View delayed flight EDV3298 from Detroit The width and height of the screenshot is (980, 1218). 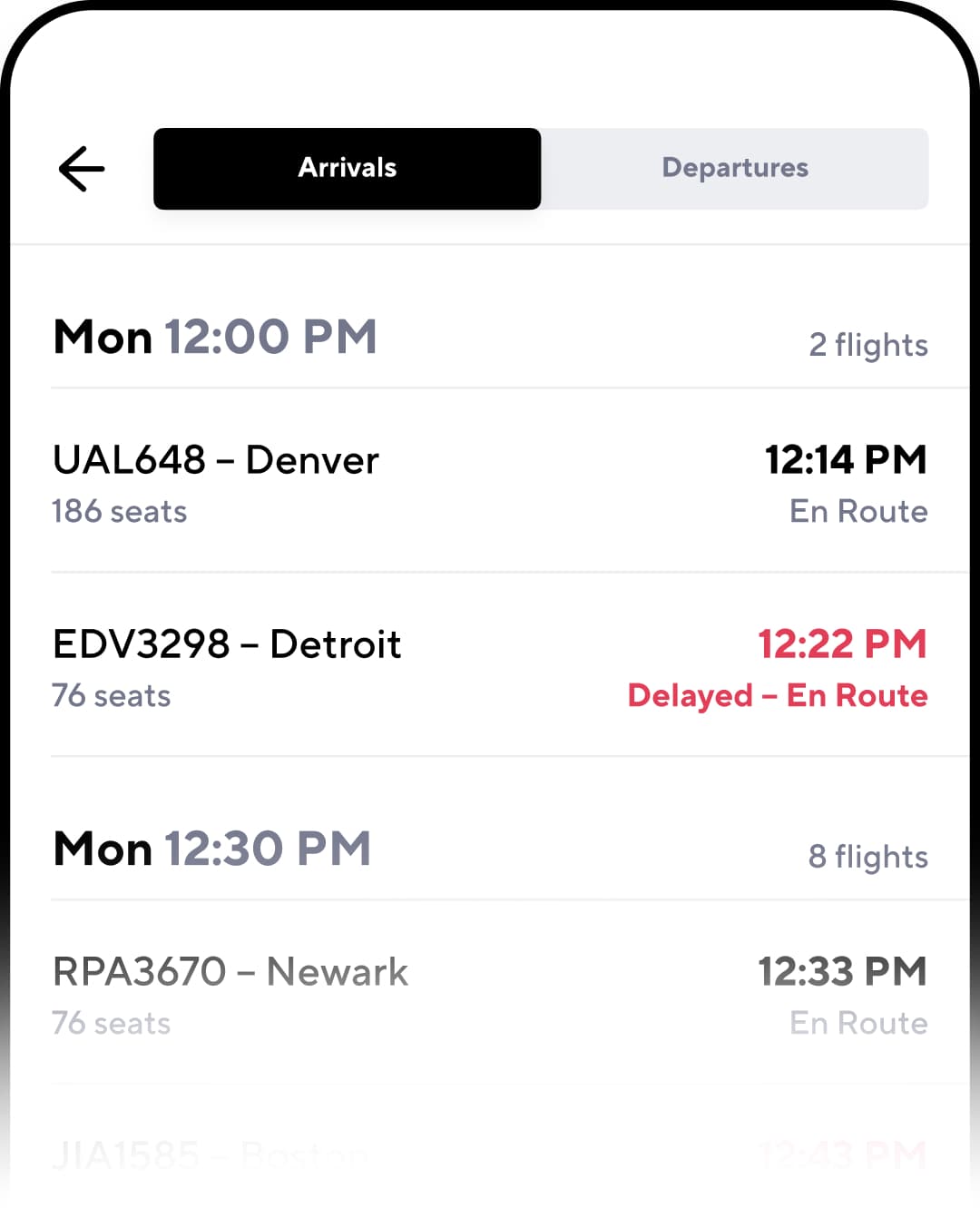(x=490, y=667)
